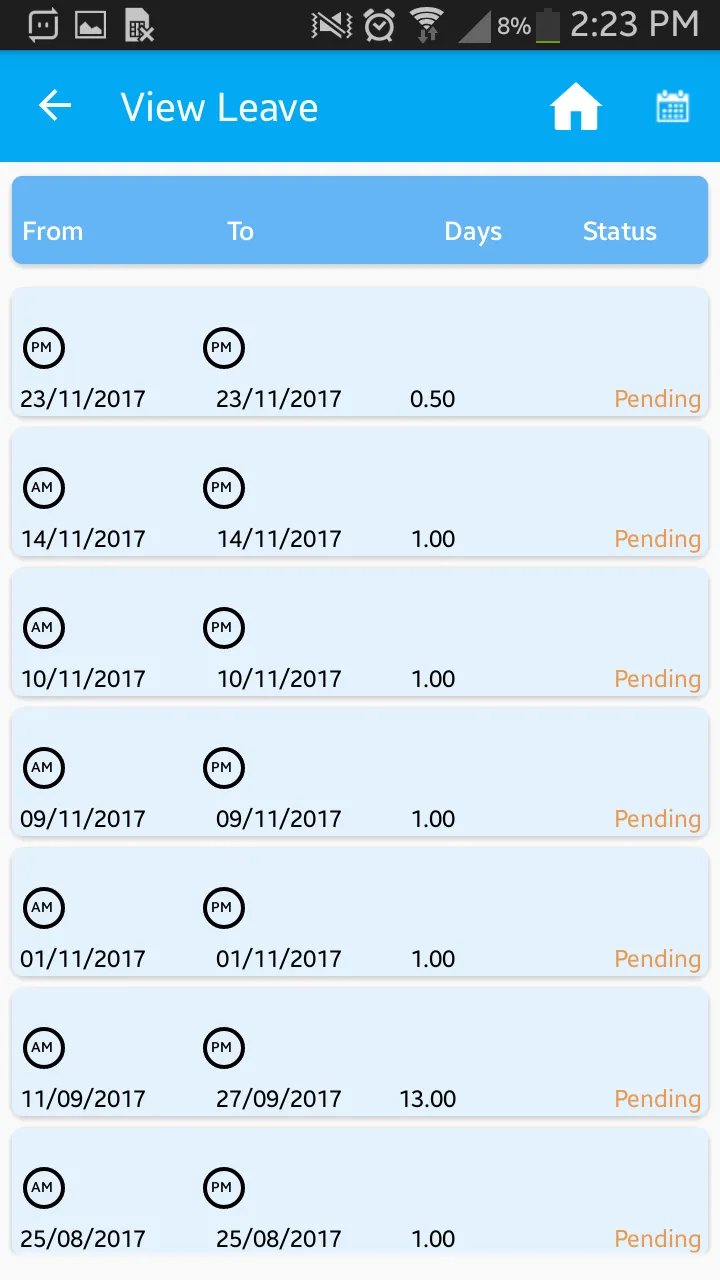Toggle the AM marker for 10/11/2017
Viewport: 720px width, 1280px height.
(x=44, y=628)
